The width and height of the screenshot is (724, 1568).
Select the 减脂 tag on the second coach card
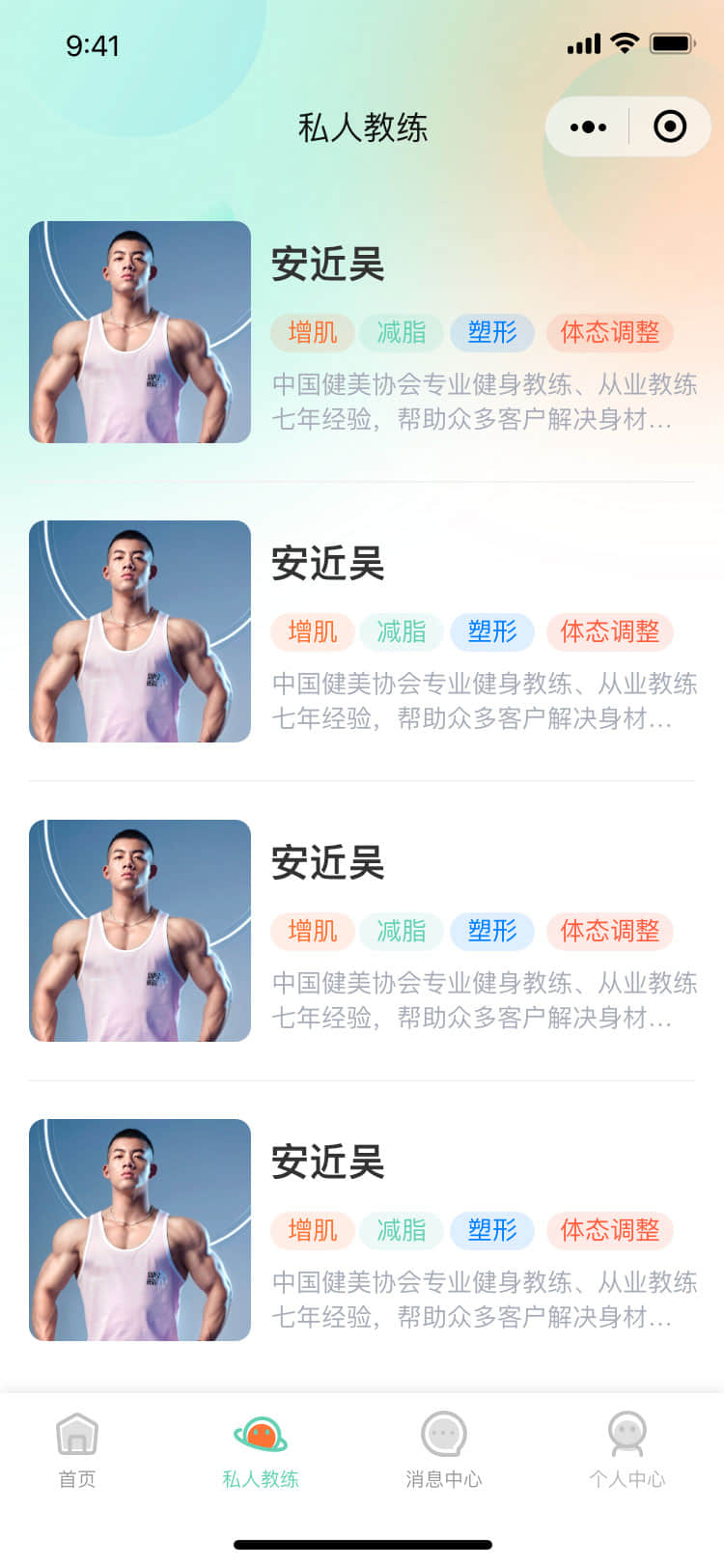click(402, 632)
